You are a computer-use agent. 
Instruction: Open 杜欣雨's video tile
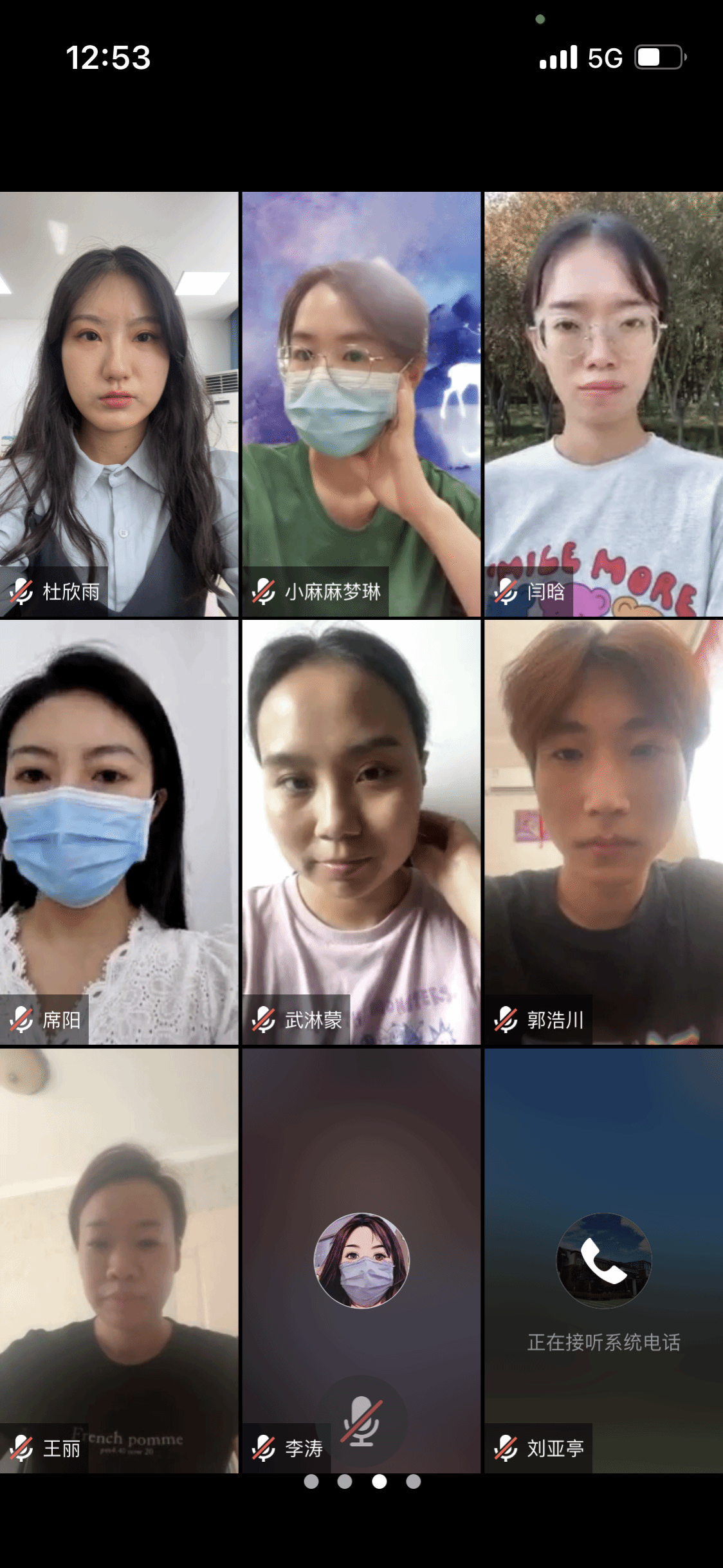tap(119, 404)
